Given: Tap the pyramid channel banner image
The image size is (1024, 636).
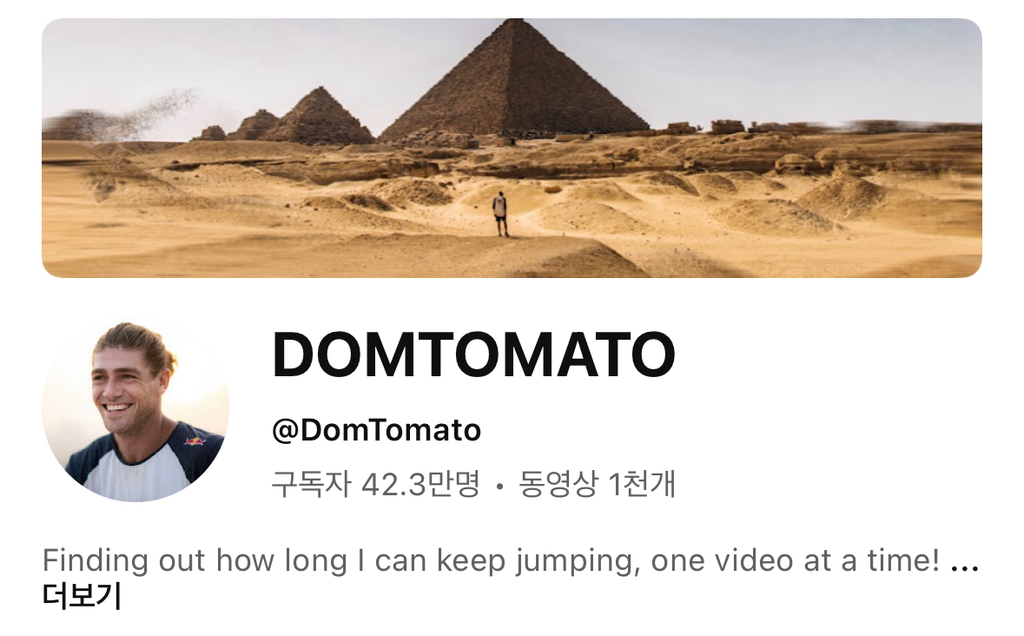Looking at the screenshot, I should point(512,148).
